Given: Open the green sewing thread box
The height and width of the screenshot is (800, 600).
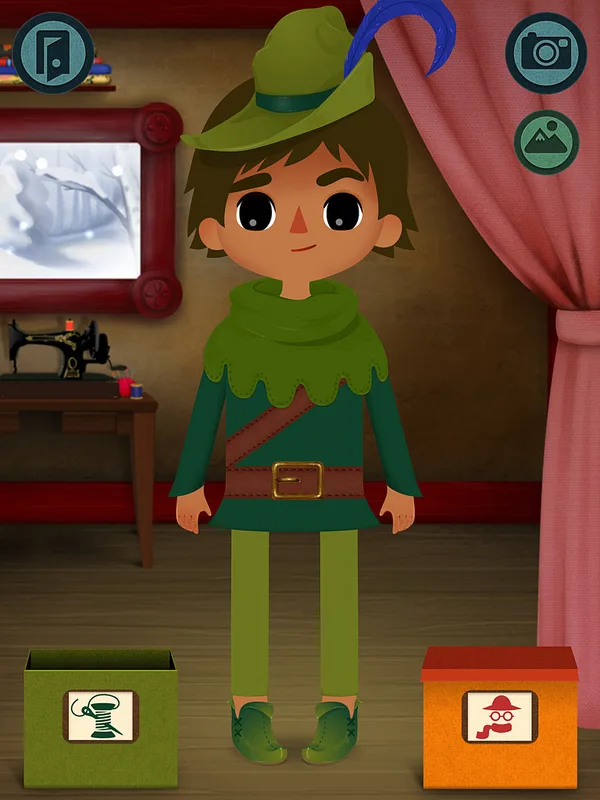Looking at the screenshot, I should pyautogui.click(x=101, y=715).
